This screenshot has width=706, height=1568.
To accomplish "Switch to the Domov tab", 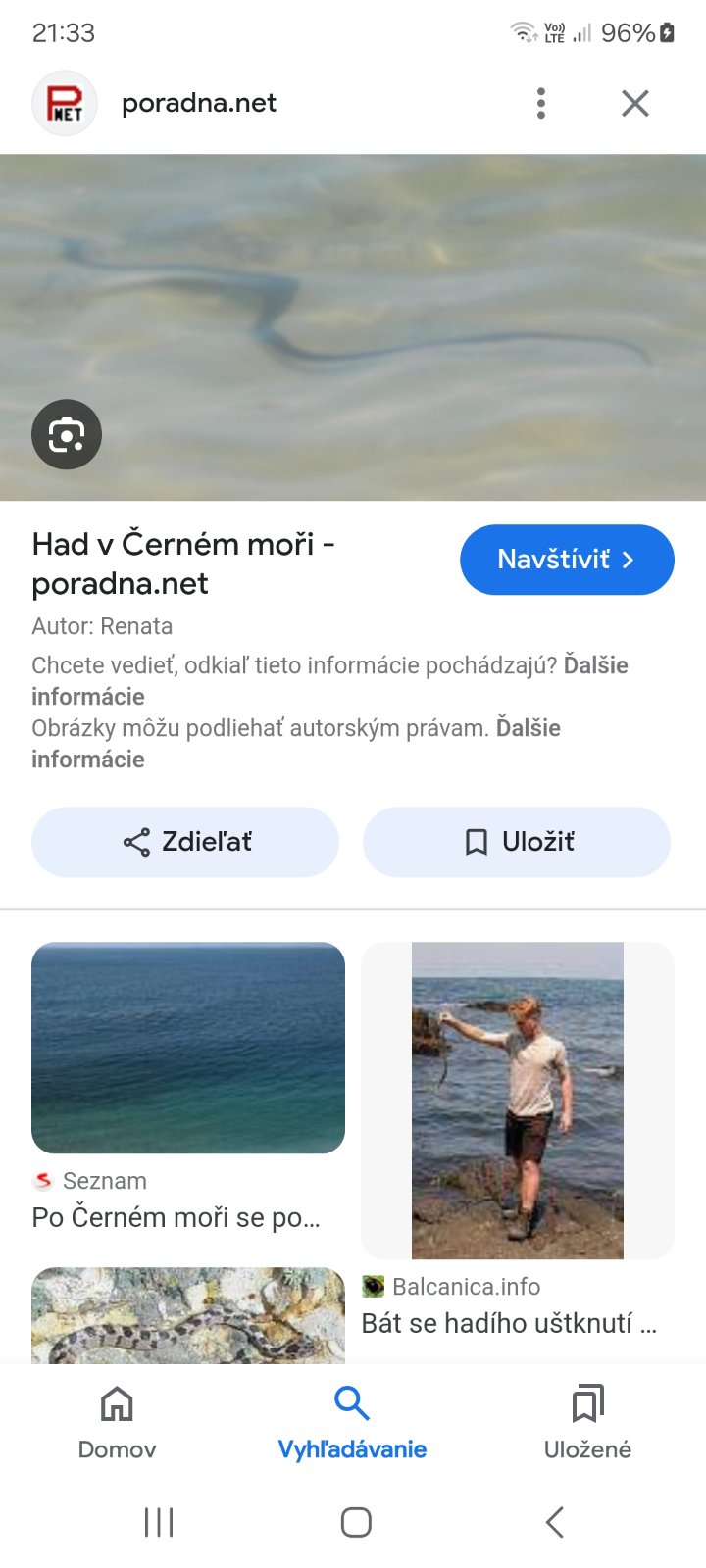I will pos(117,1423).
